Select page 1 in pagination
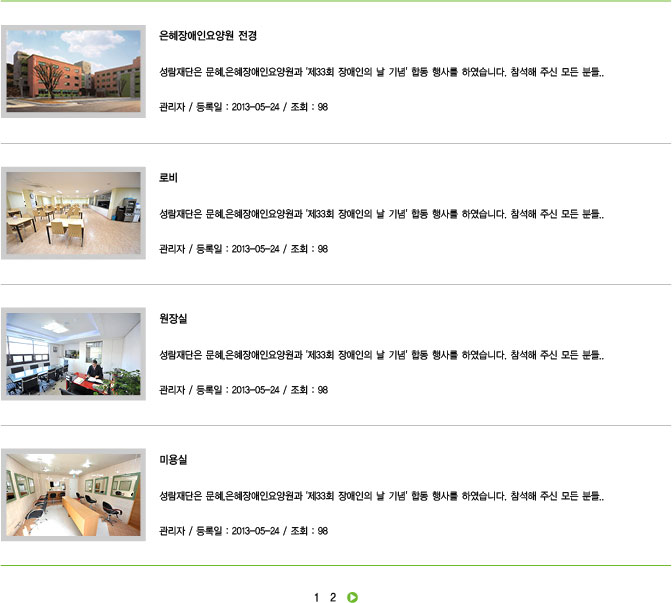Screen dimensions: 672x603 click(316, 597)
